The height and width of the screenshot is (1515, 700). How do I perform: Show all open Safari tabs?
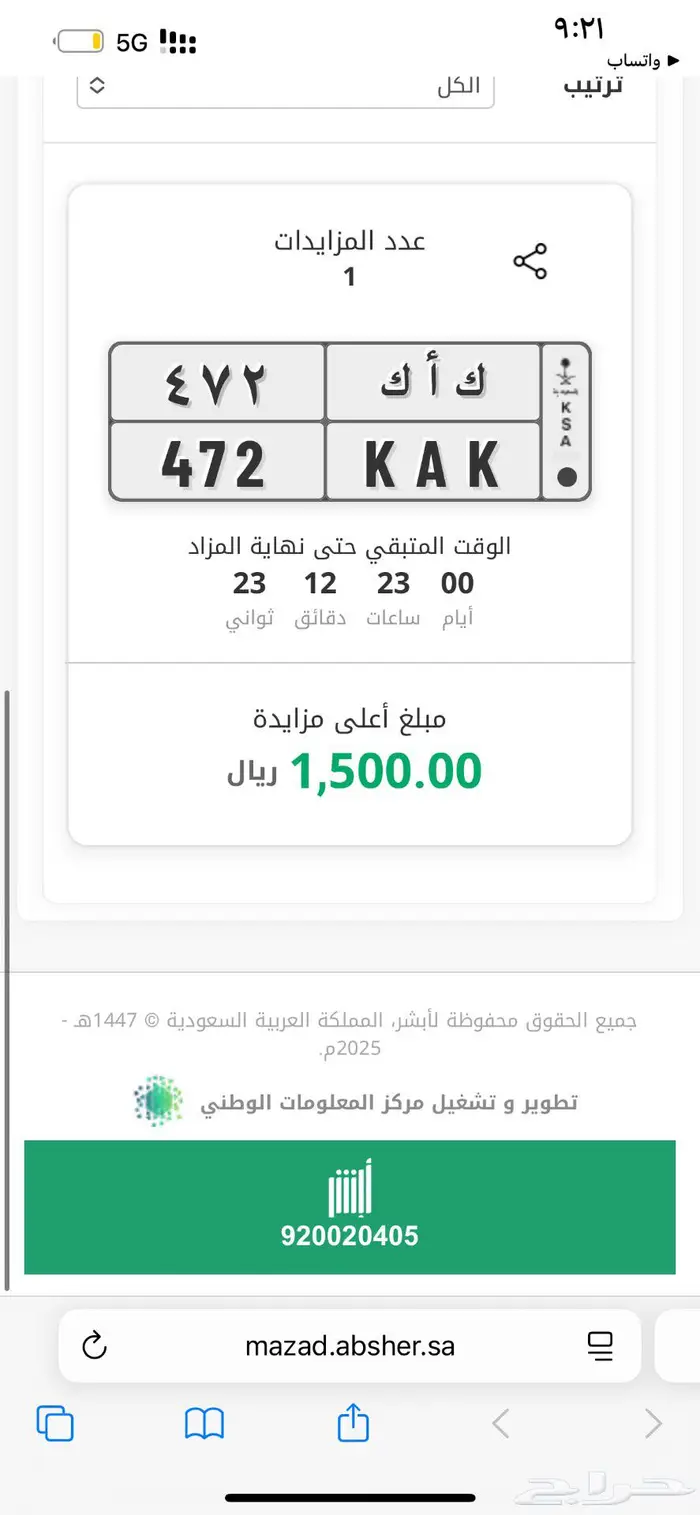pos(55,1423)
